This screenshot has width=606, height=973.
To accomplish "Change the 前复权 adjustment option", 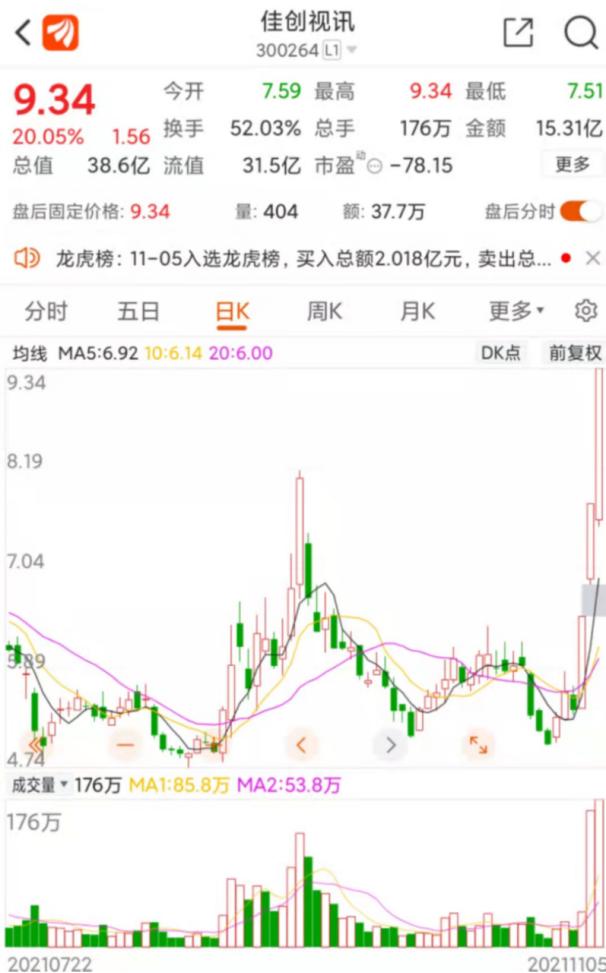I will [x=575, y=353].
